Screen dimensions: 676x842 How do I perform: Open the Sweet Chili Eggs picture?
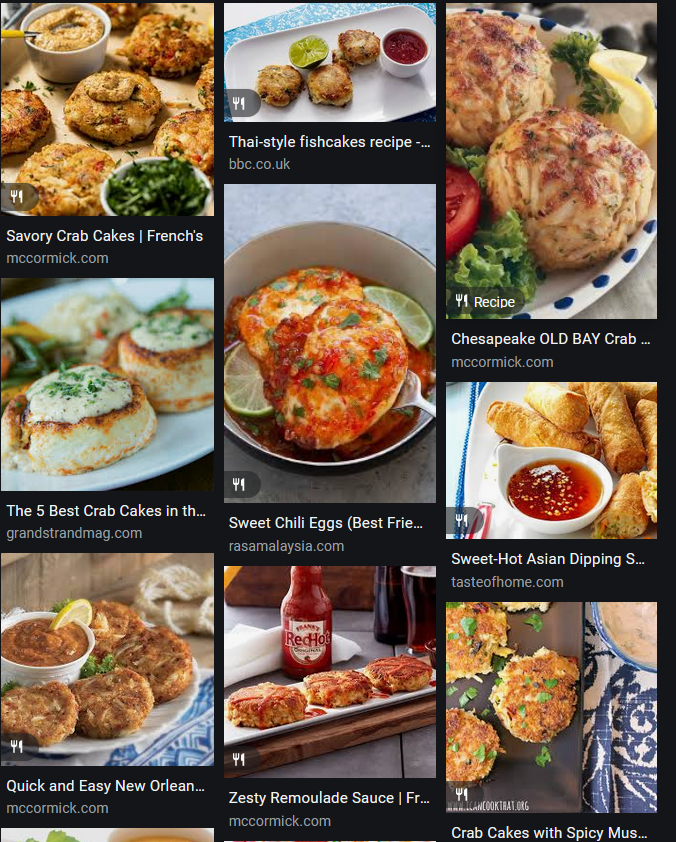329,342
